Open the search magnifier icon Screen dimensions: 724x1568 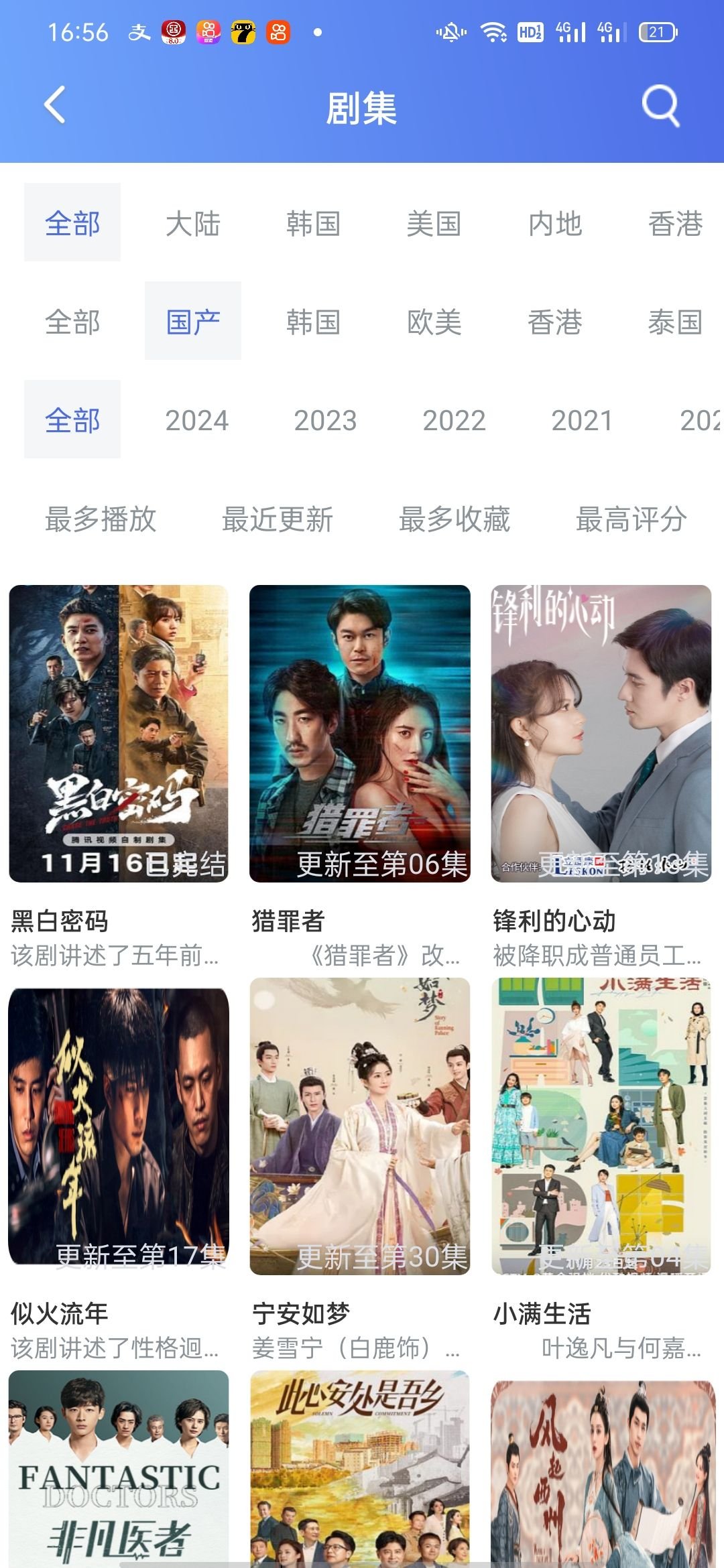660,105
